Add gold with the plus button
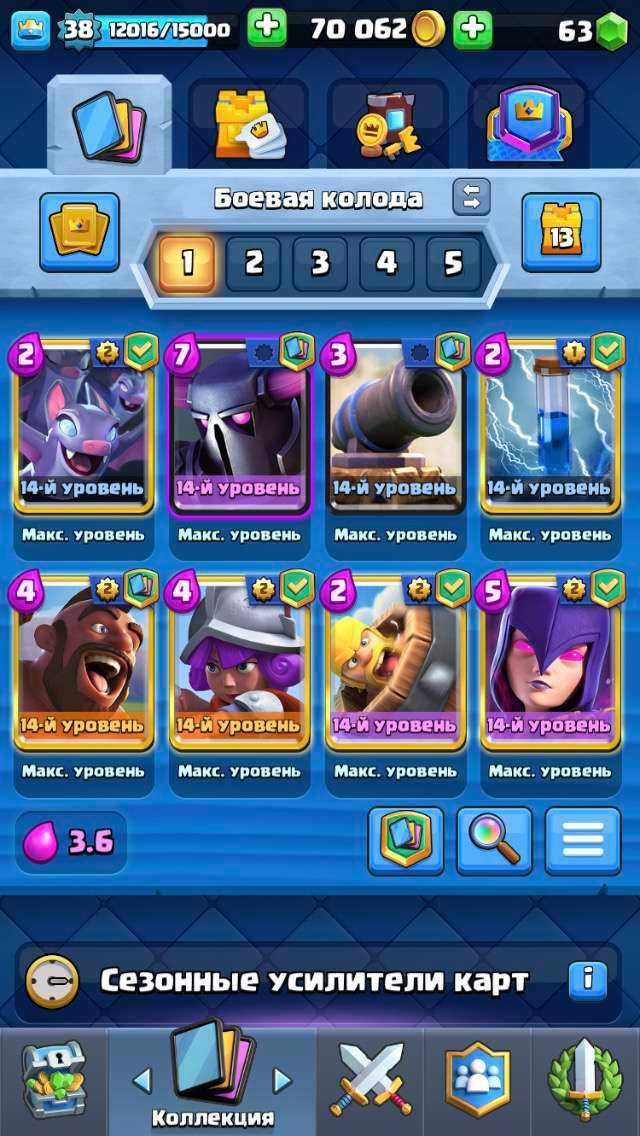 click(472, 30)
